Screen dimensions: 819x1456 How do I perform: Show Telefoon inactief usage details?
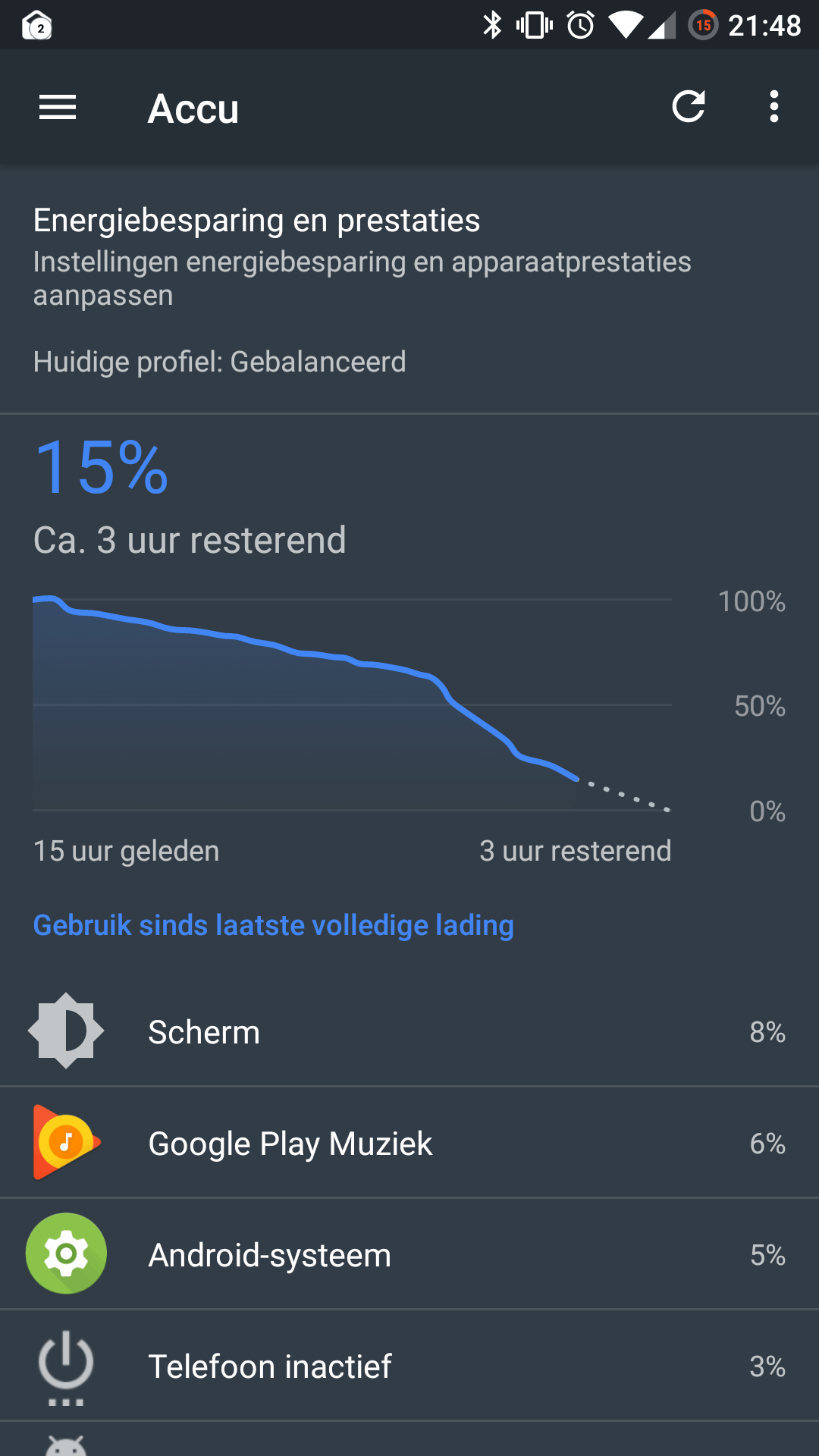pos(409,1366)
